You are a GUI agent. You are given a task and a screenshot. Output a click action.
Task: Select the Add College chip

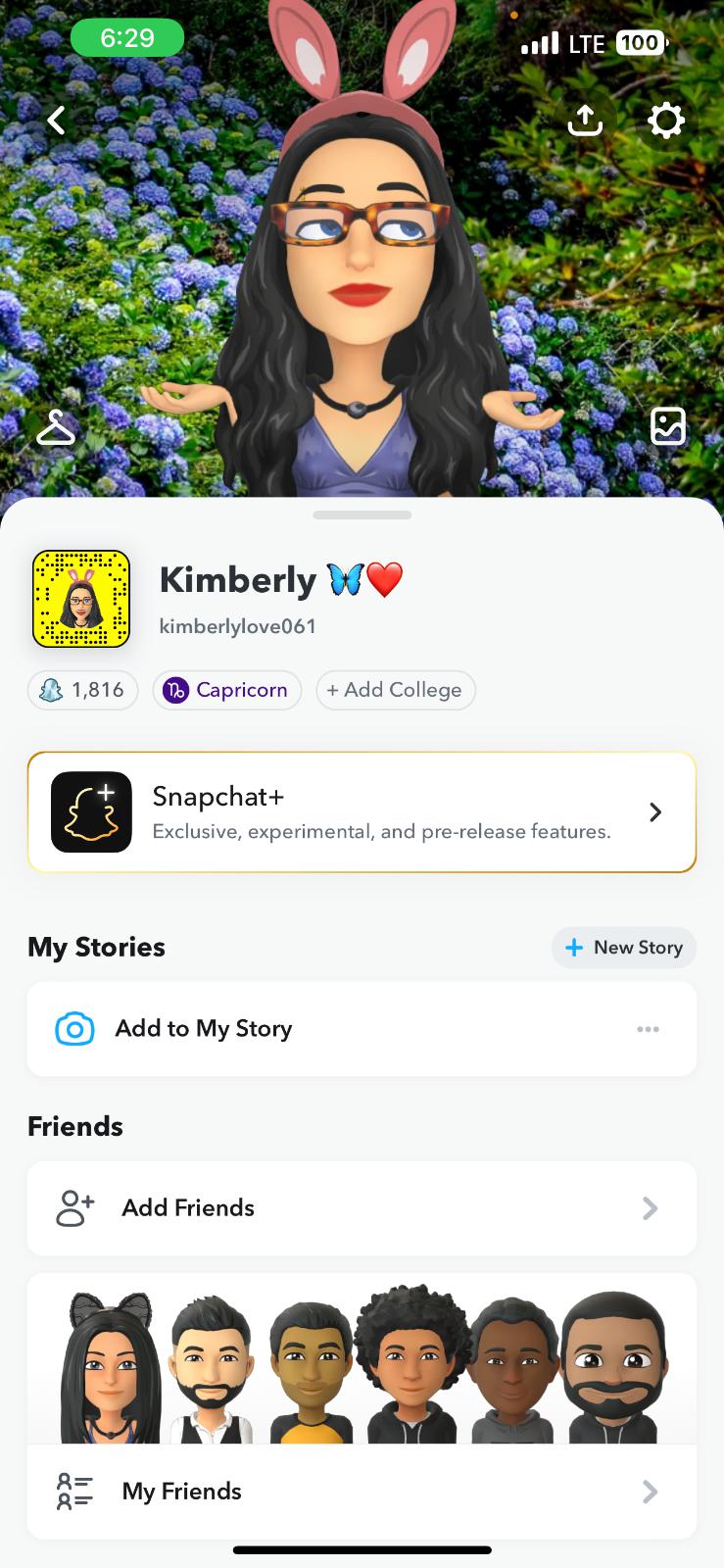click(x=395, y=690)
